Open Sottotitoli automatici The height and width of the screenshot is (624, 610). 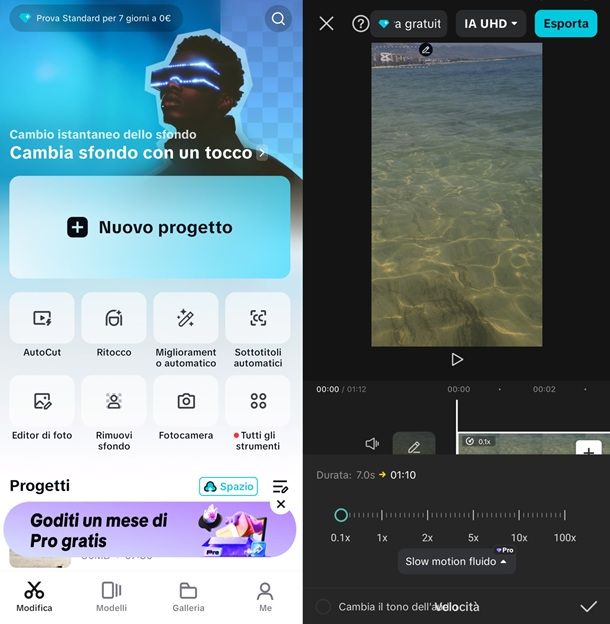258,318
